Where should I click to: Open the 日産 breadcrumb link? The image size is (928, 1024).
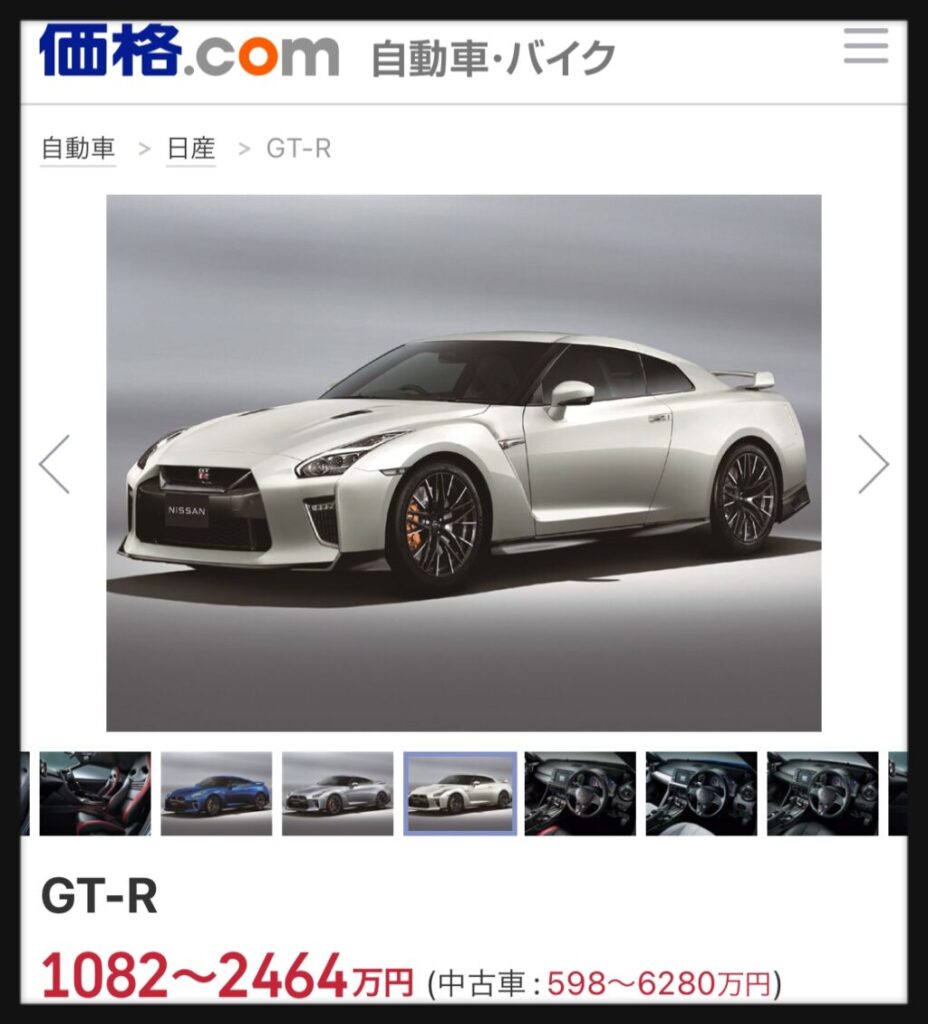coord(190,149)
